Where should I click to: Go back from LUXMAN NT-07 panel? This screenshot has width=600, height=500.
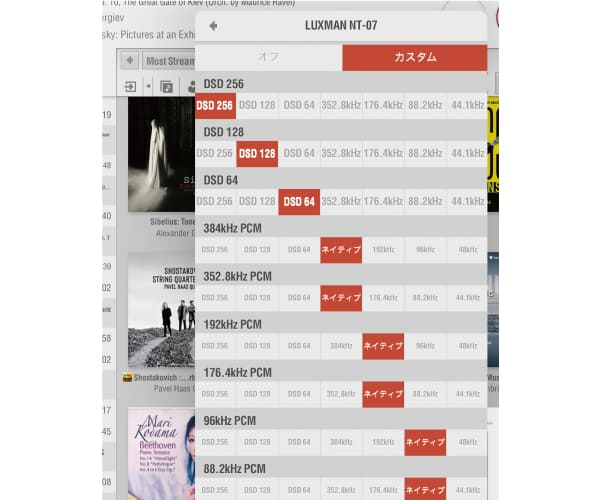tap(213, 26)
